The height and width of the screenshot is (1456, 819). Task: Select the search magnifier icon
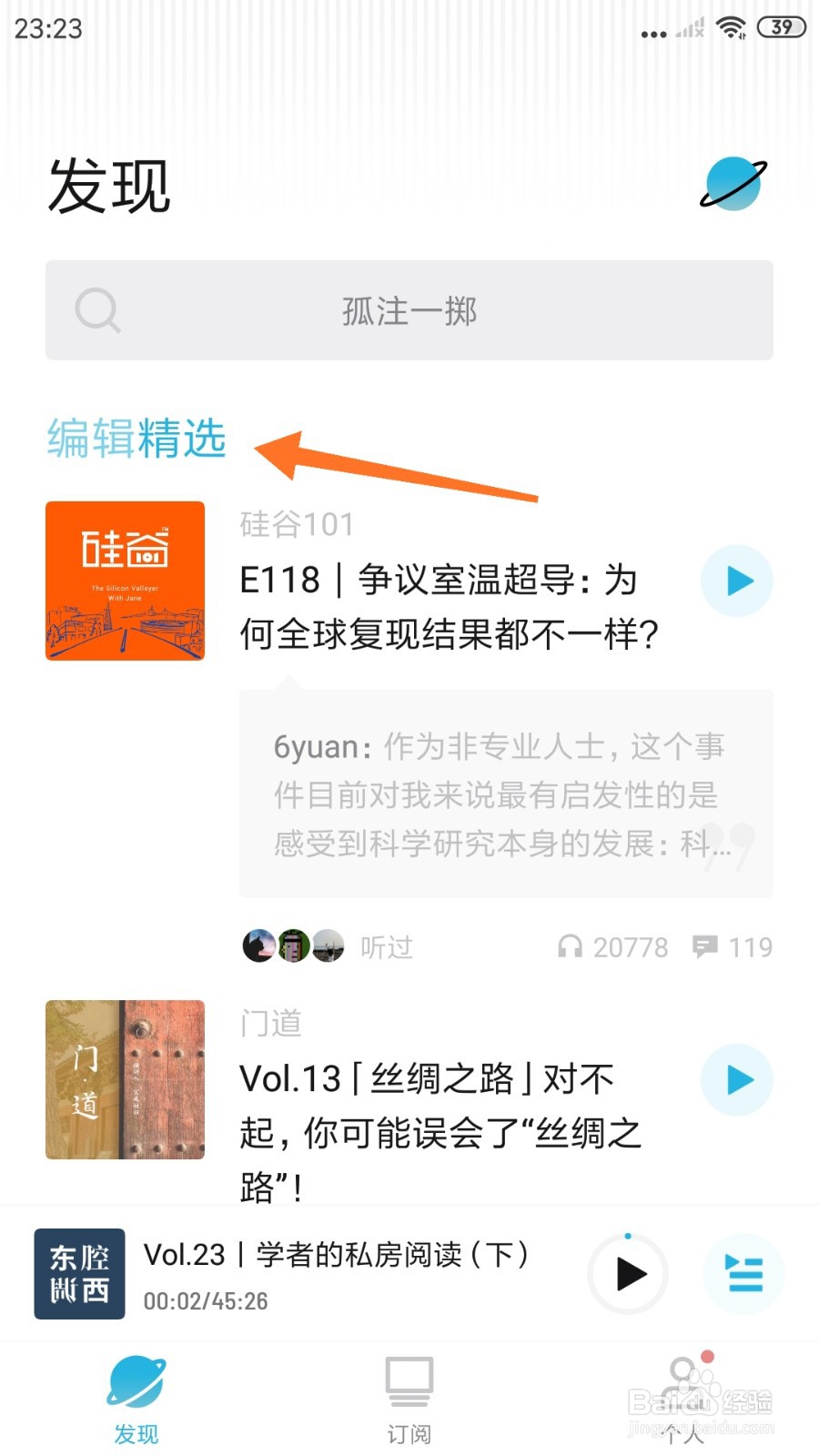click(x=97, y=309)
